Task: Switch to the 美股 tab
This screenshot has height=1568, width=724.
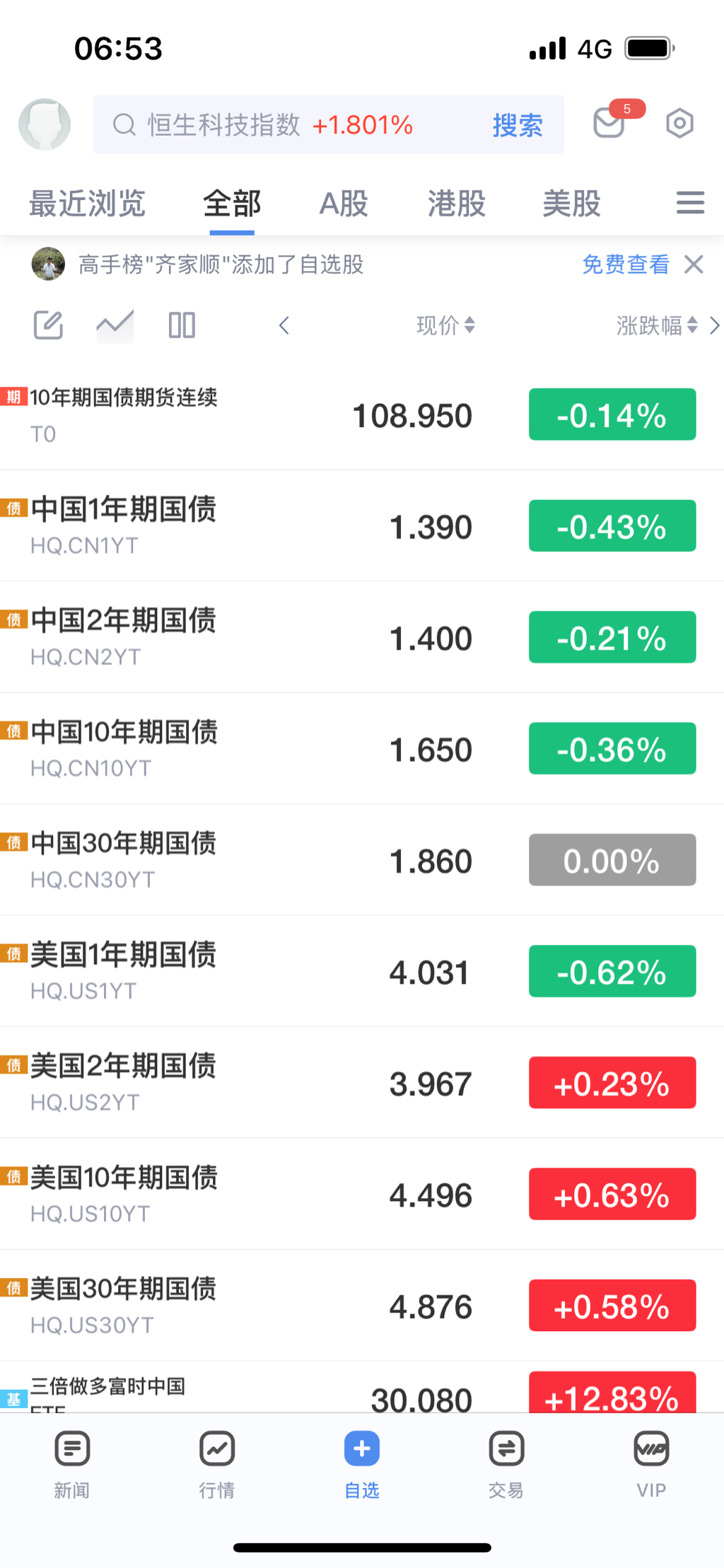Action: tap(571, 204)
